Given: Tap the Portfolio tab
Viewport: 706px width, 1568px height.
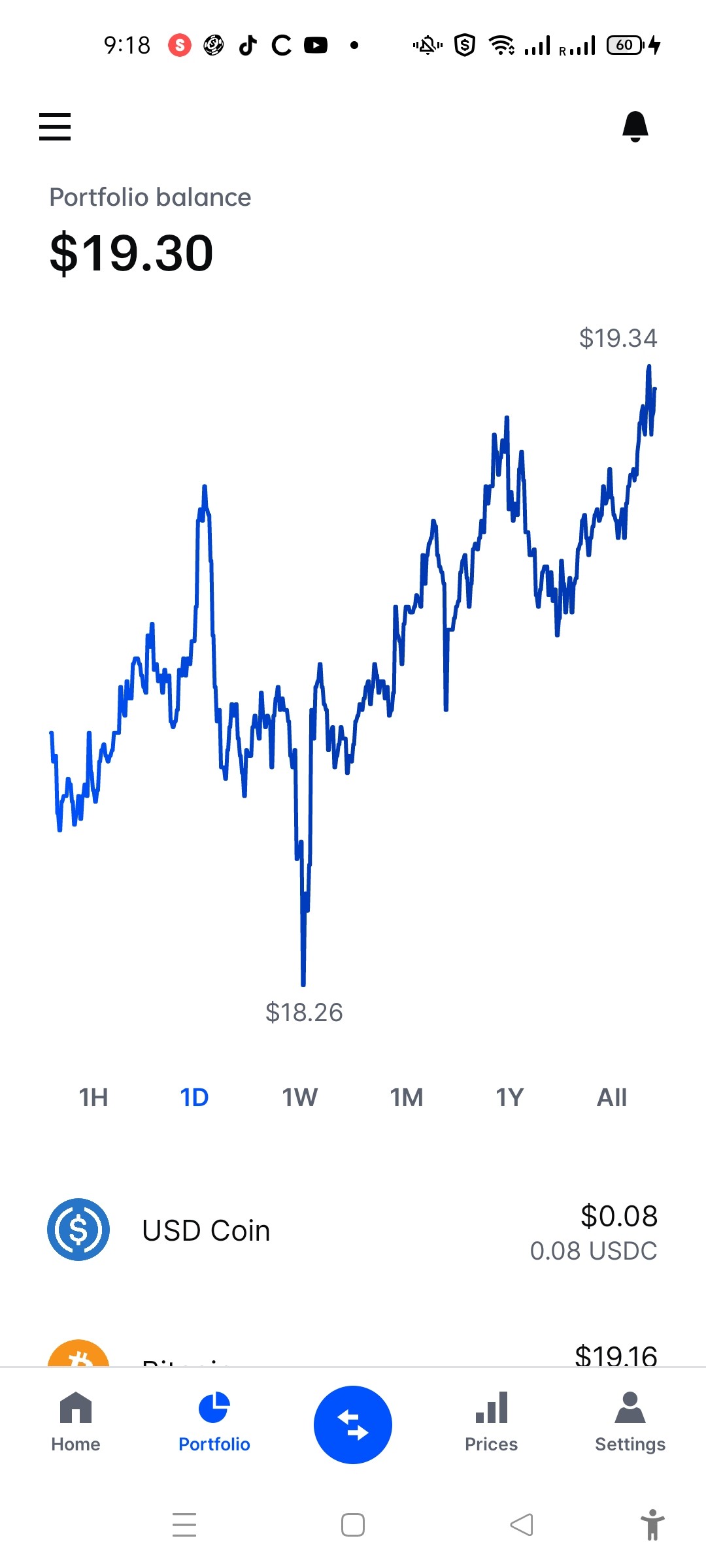Looking at the screenshot, I should tap(214, 1422).
